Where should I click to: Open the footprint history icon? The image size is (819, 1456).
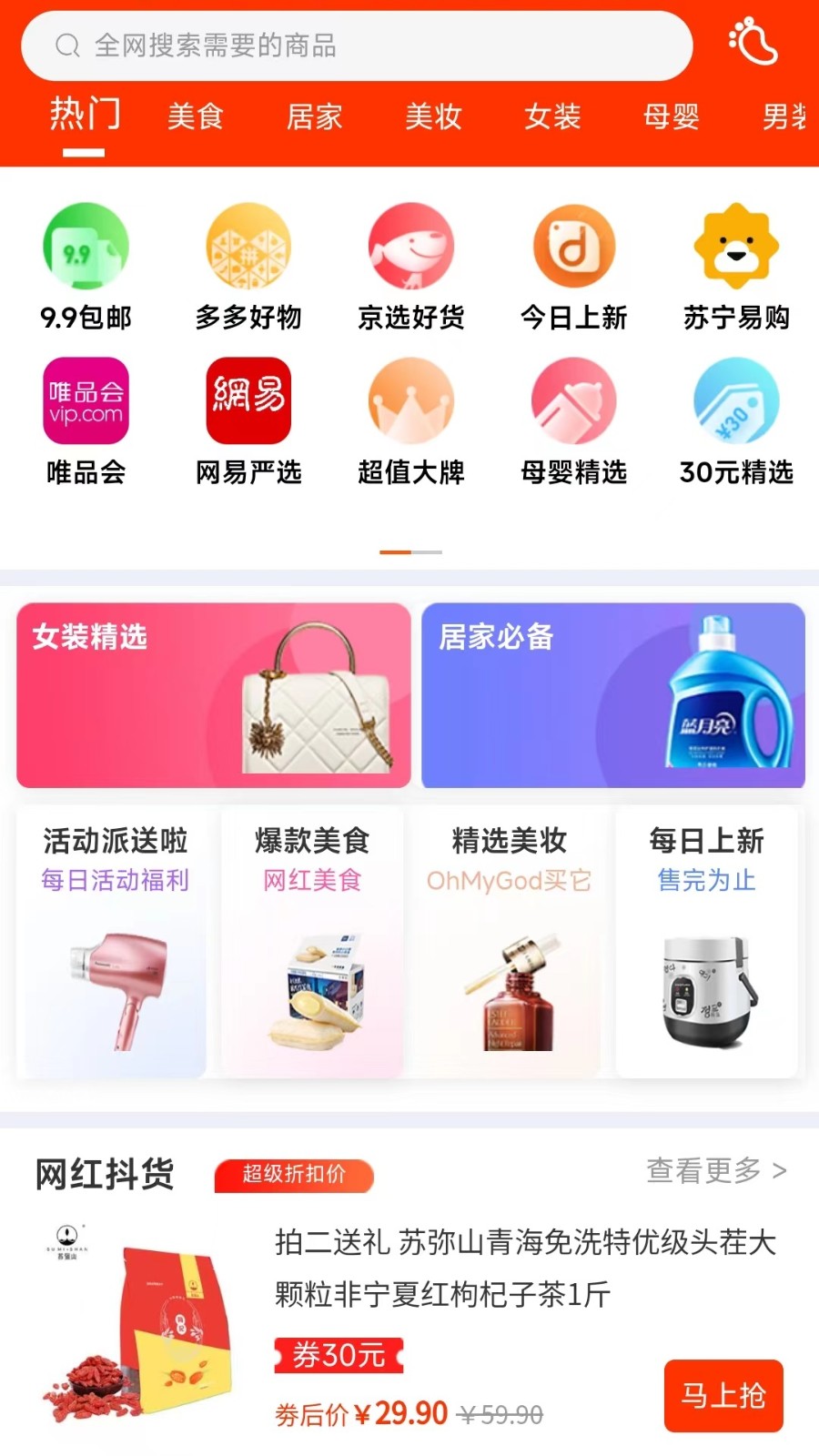[x=753, y=42]
